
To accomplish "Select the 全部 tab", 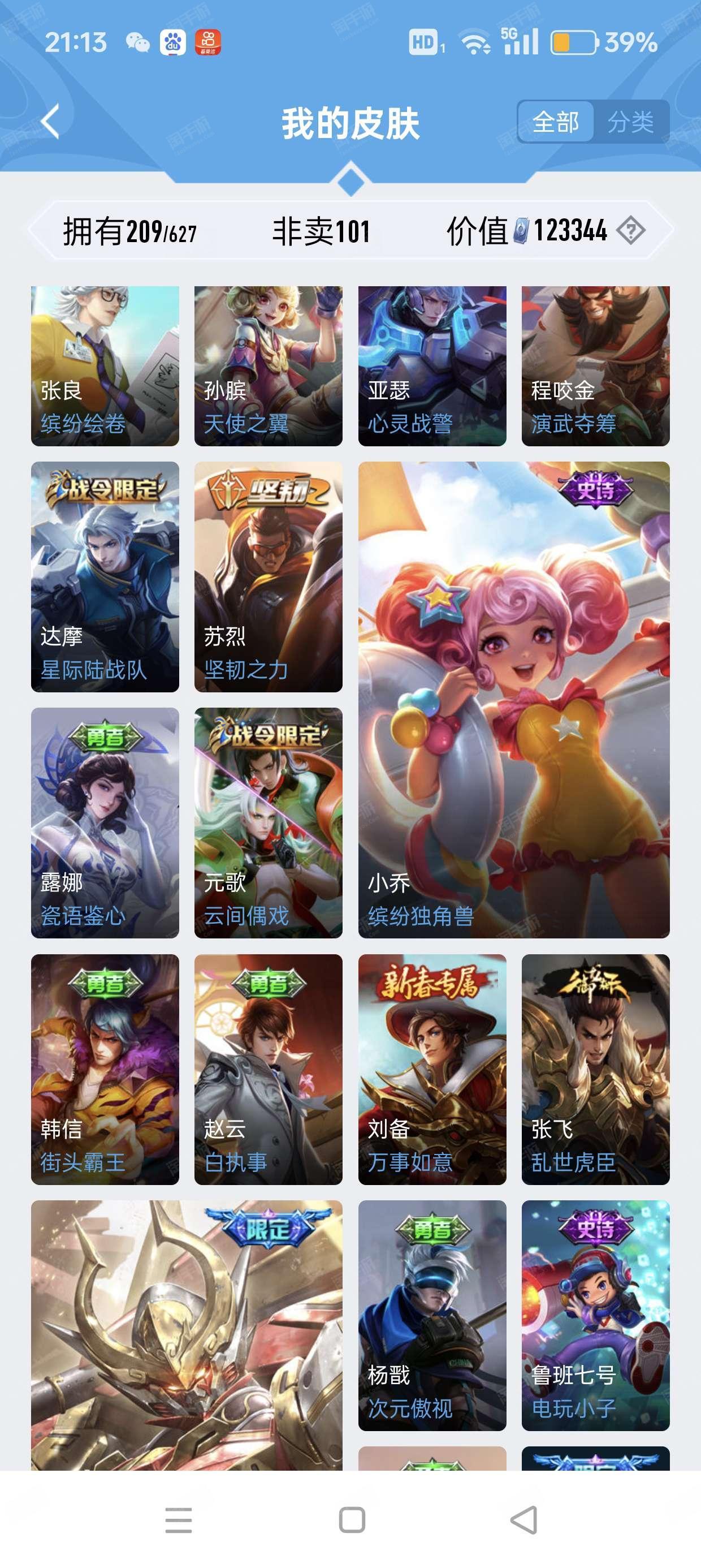I will (556, 122).
